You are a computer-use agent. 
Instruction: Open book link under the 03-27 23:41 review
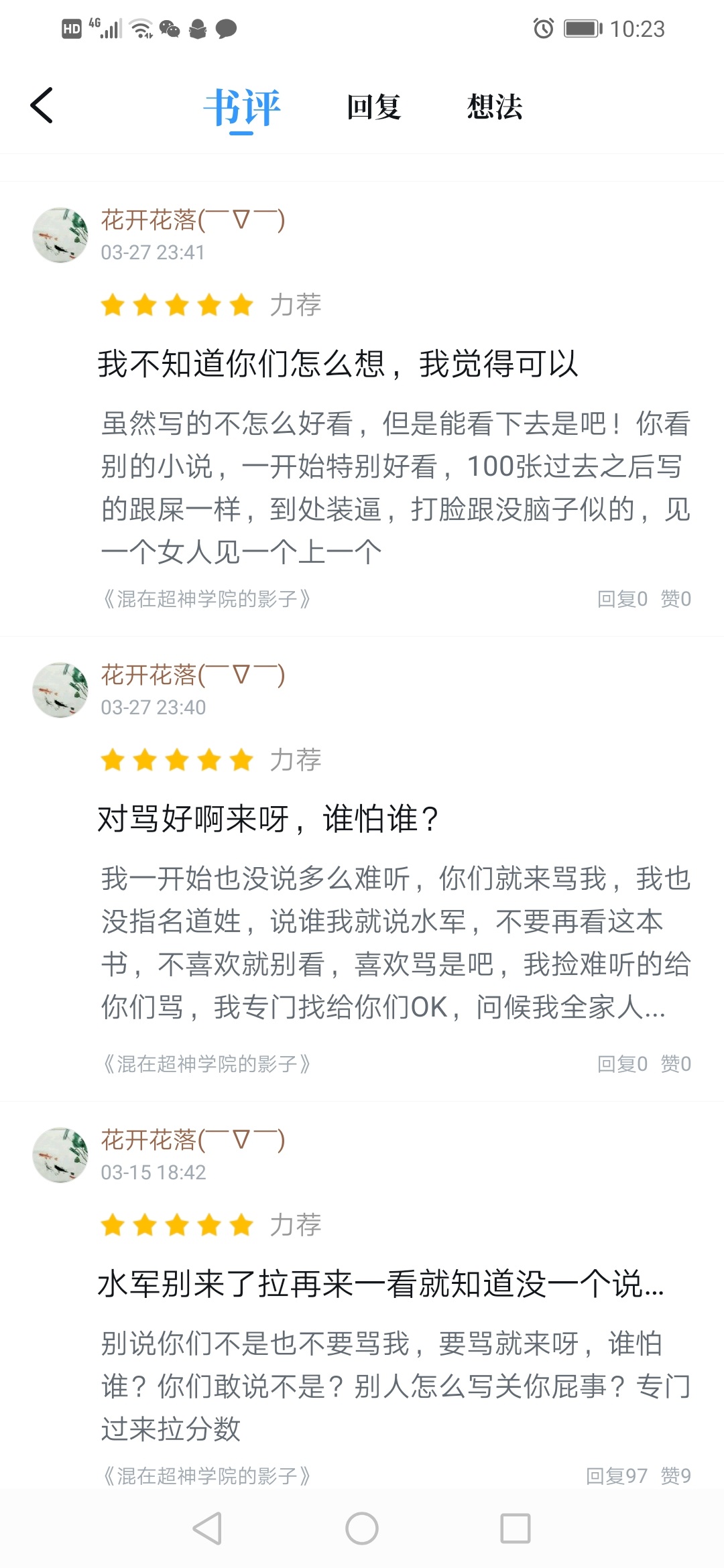pos(206,598)
